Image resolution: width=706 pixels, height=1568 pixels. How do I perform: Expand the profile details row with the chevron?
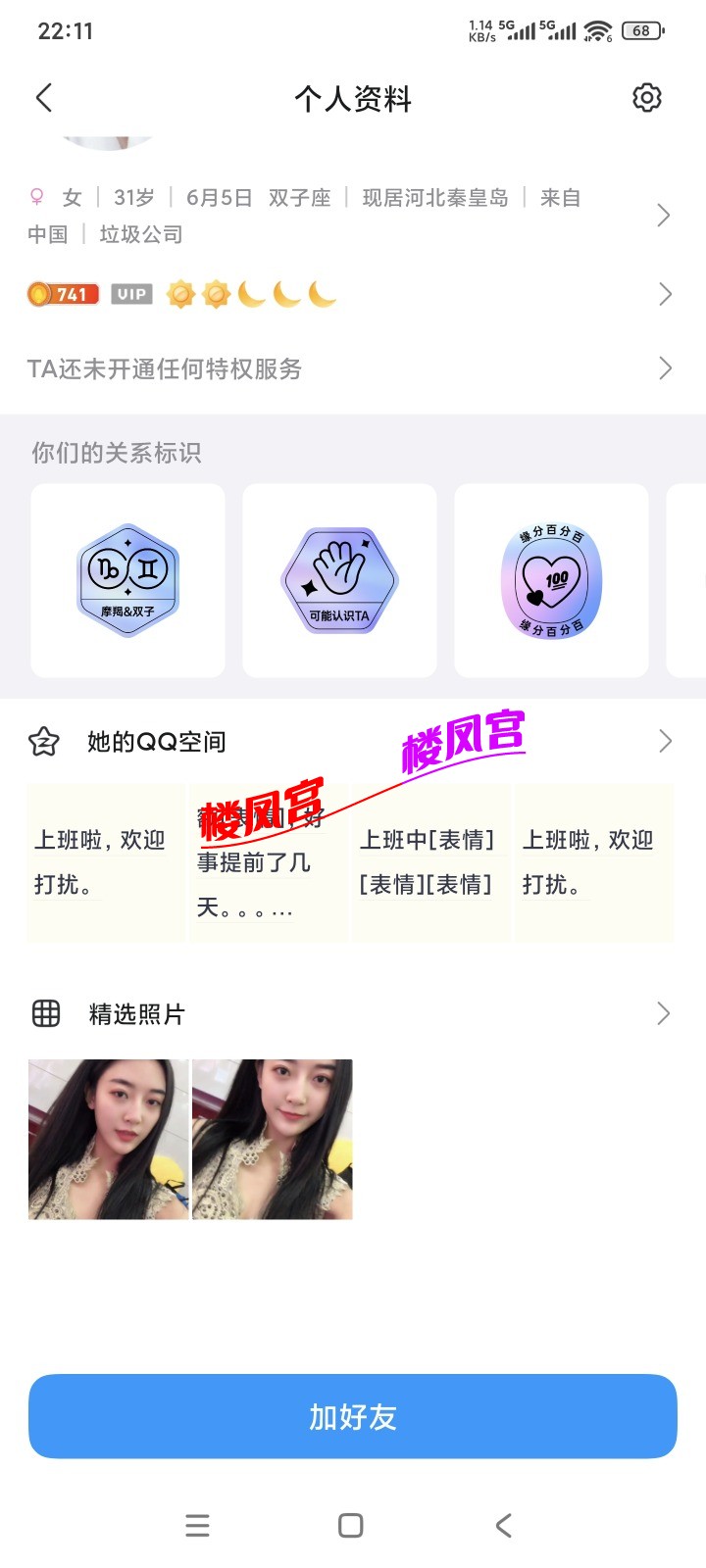tap(665, 215)
